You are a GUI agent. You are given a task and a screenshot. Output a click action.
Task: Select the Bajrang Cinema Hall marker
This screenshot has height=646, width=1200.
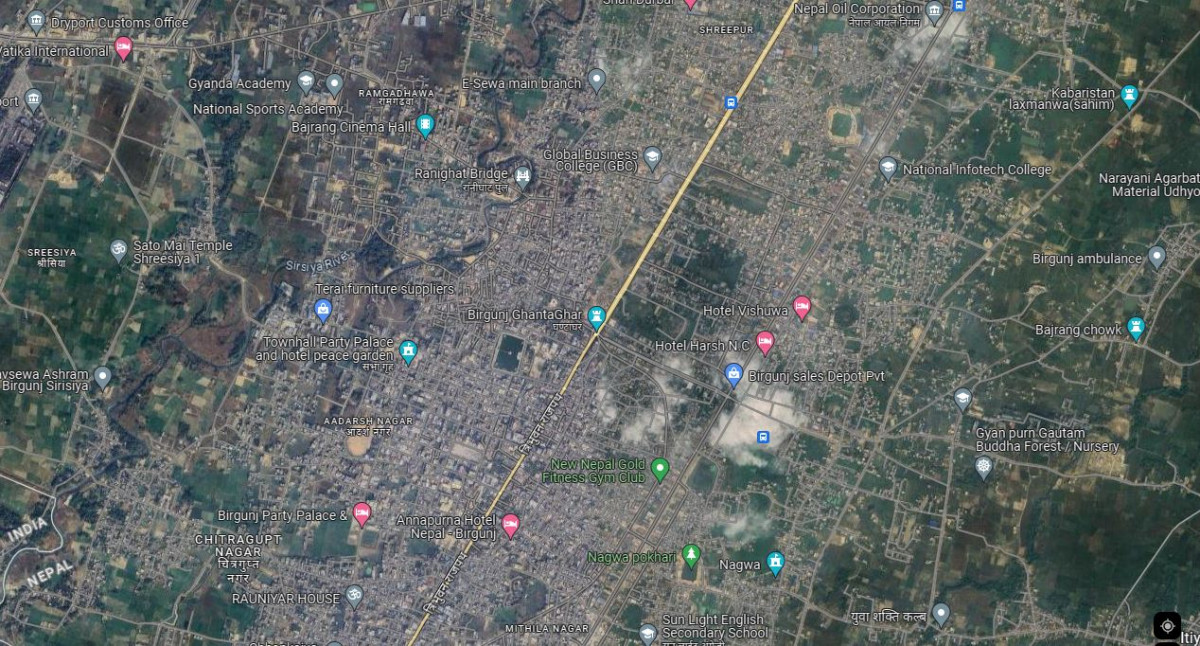(x=425, y=125)
